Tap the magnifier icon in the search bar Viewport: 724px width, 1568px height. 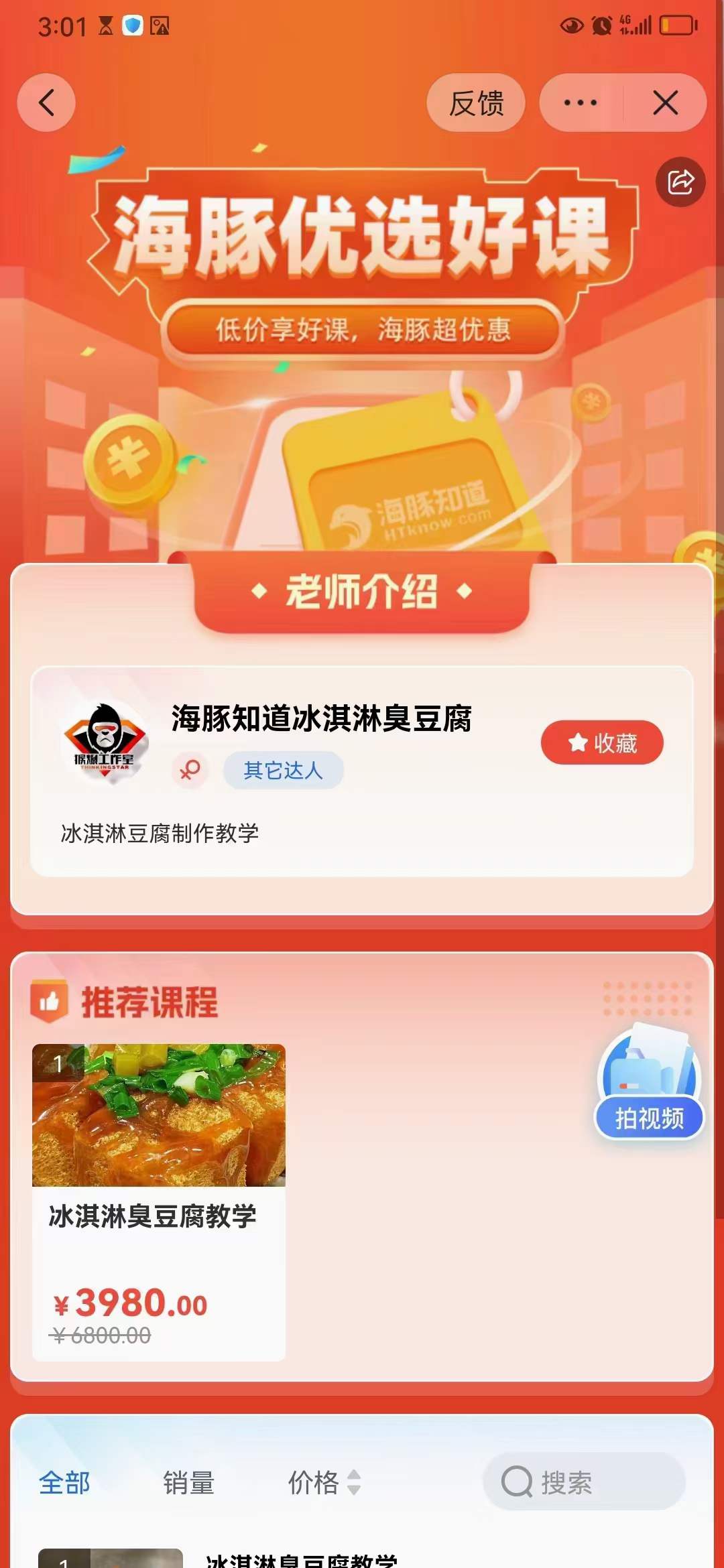(x=517, y=1483)
